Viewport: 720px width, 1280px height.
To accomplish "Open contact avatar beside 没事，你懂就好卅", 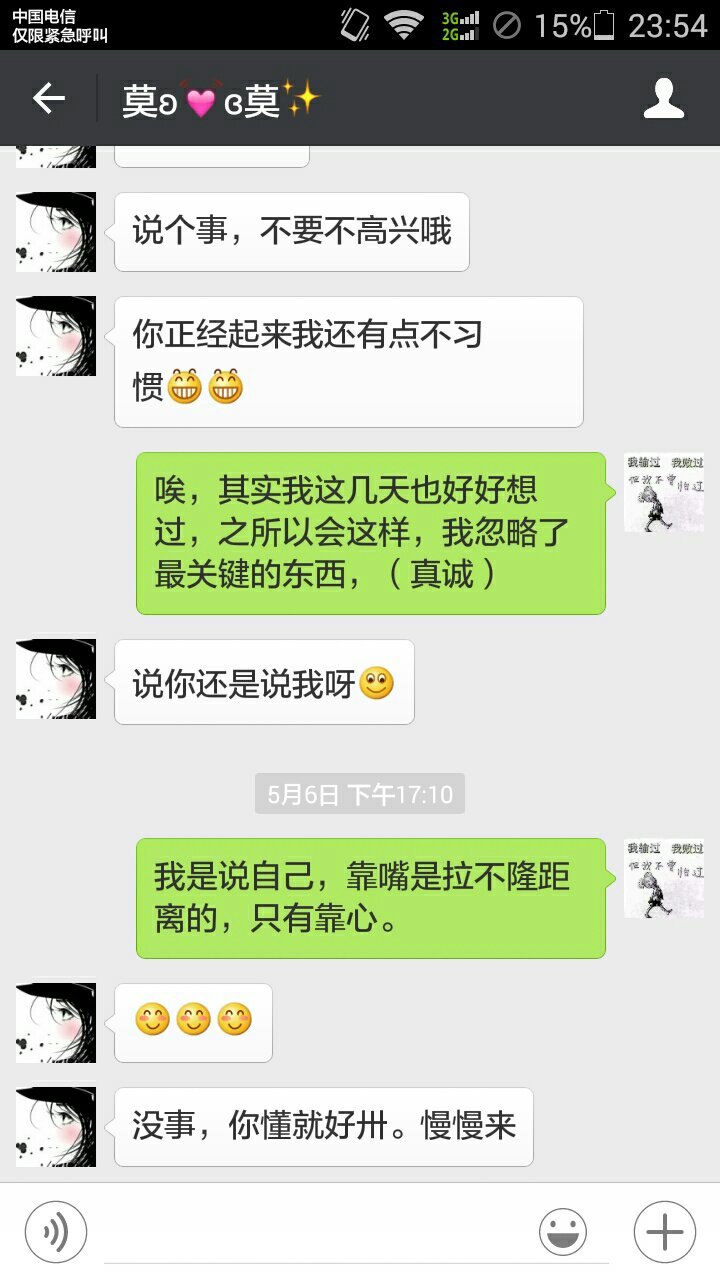I will point(56,1126).
